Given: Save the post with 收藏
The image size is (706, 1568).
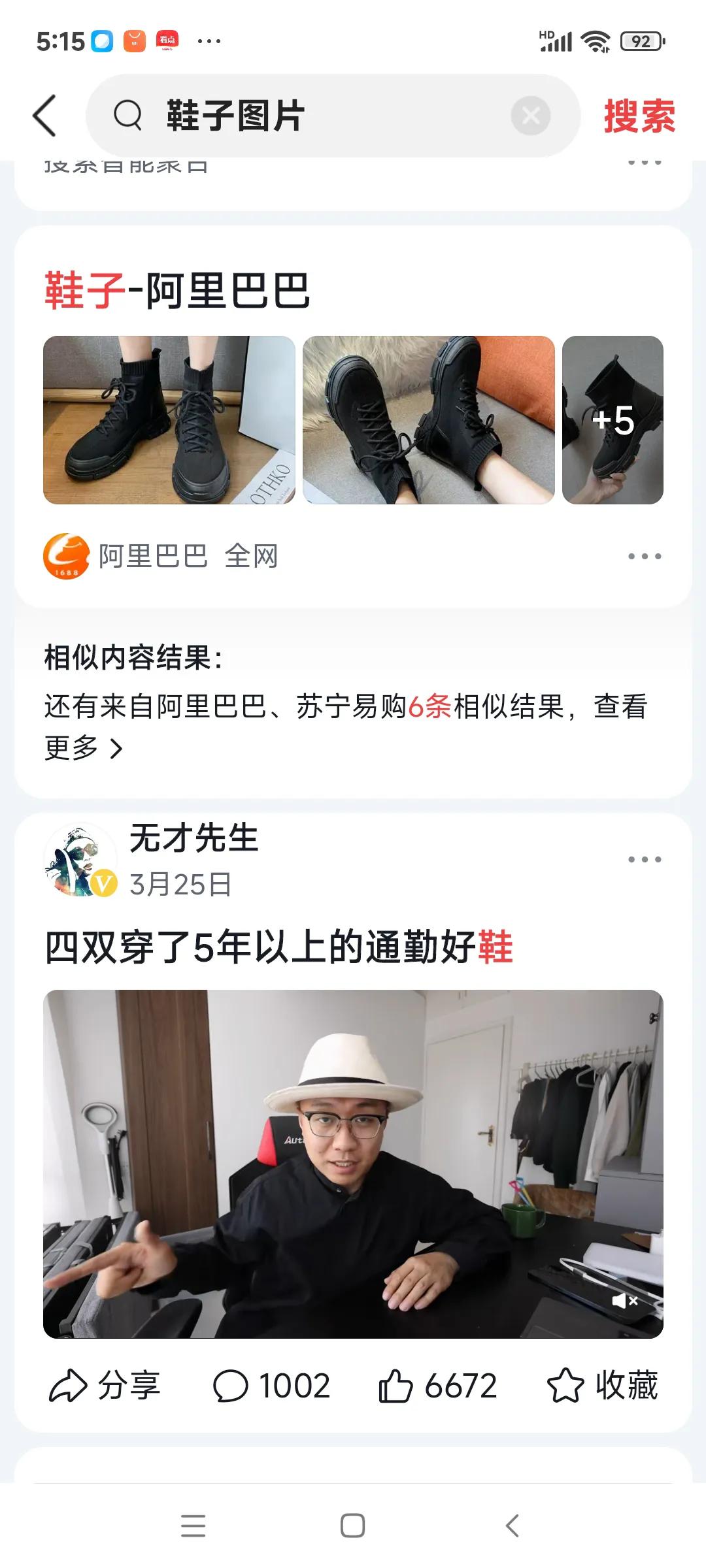Looking at the screenshot, I should (x=602, y=1386).
